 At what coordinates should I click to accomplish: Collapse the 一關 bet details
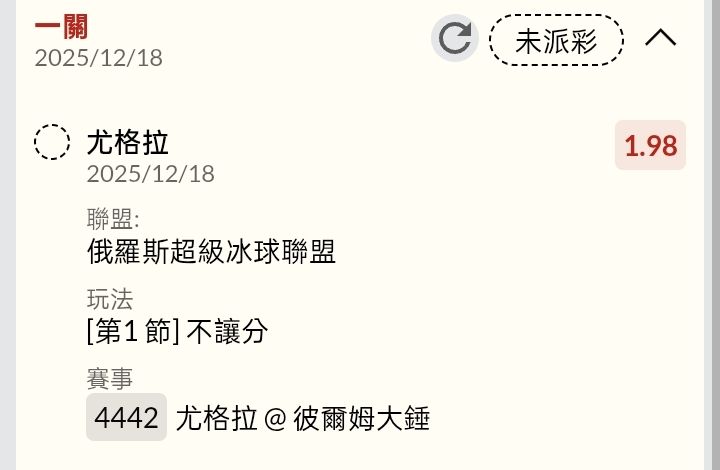660,39
